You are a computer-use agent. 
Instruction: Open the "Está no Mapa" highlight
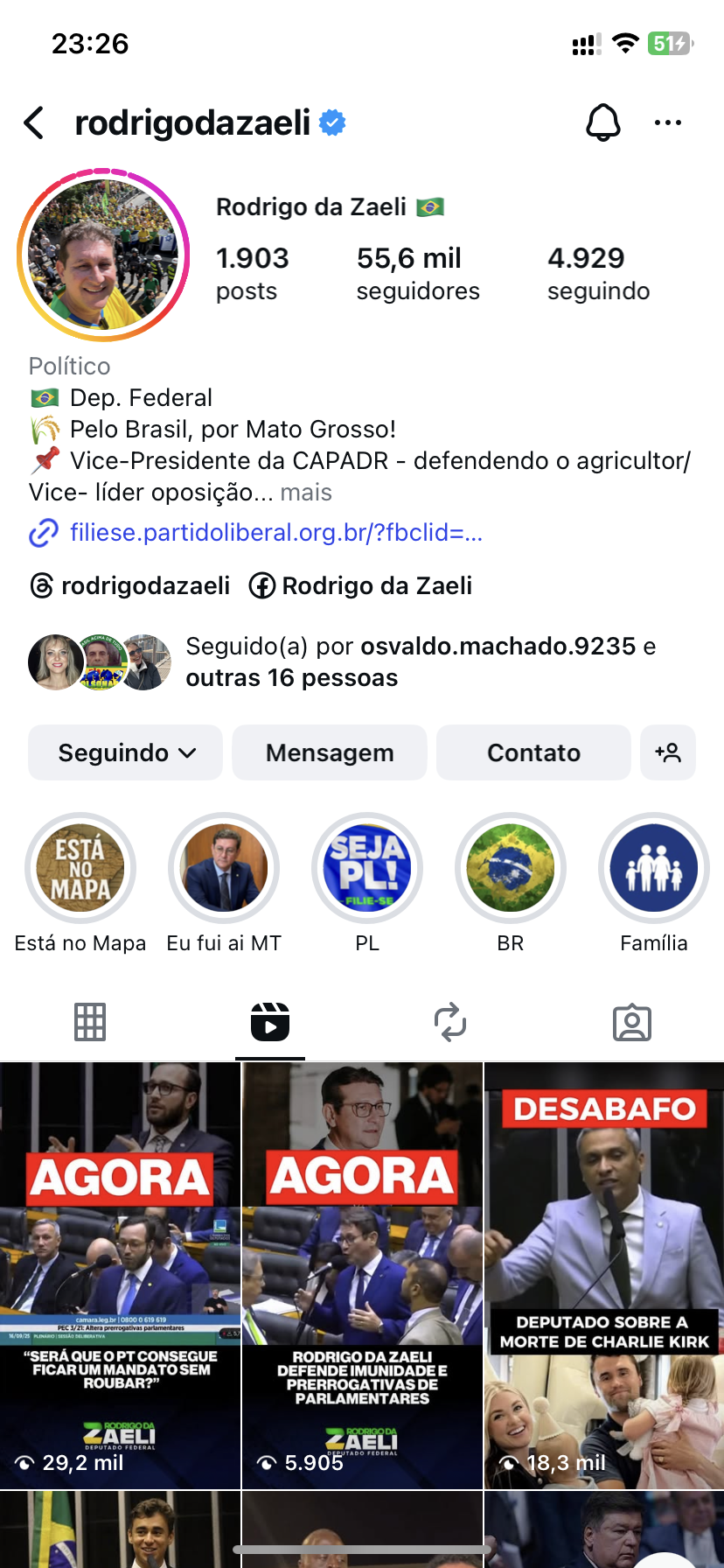pos(80,869)
